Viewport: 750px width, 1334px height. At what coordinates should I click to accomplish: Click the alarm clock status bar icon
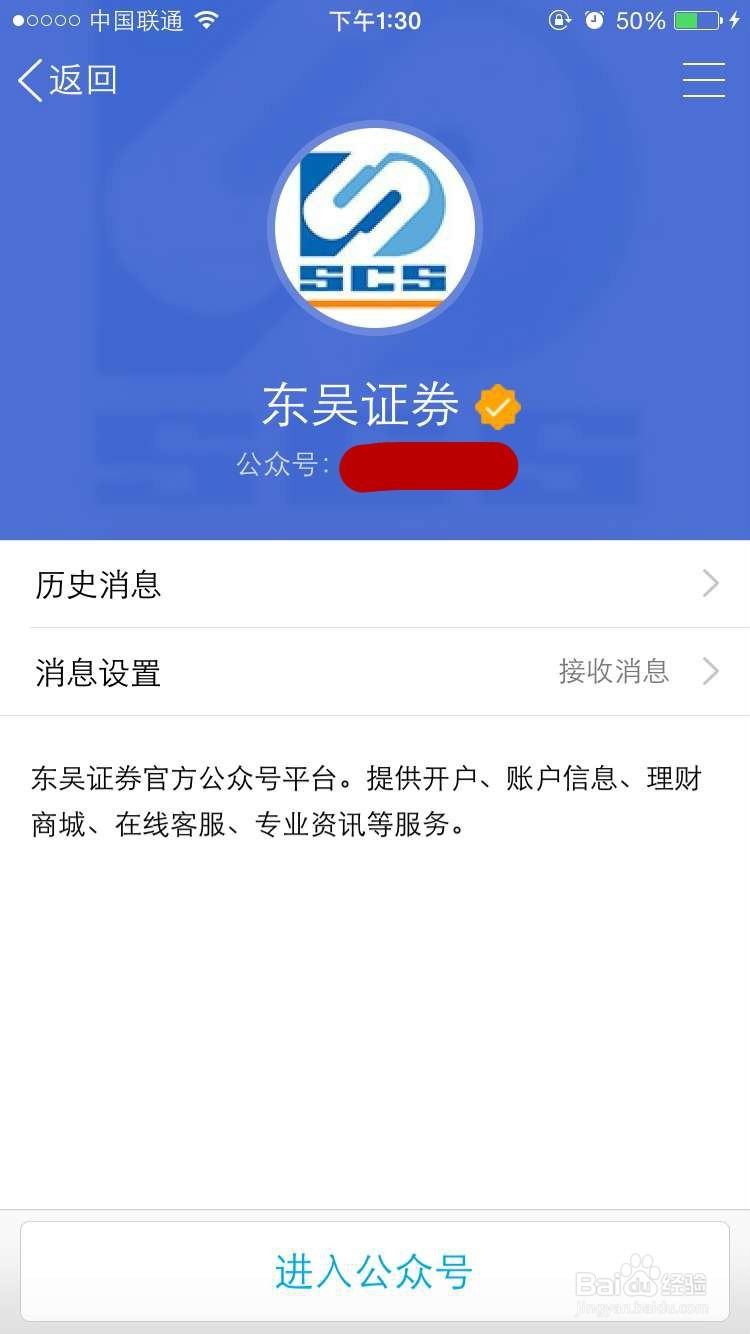pos(598,19)
